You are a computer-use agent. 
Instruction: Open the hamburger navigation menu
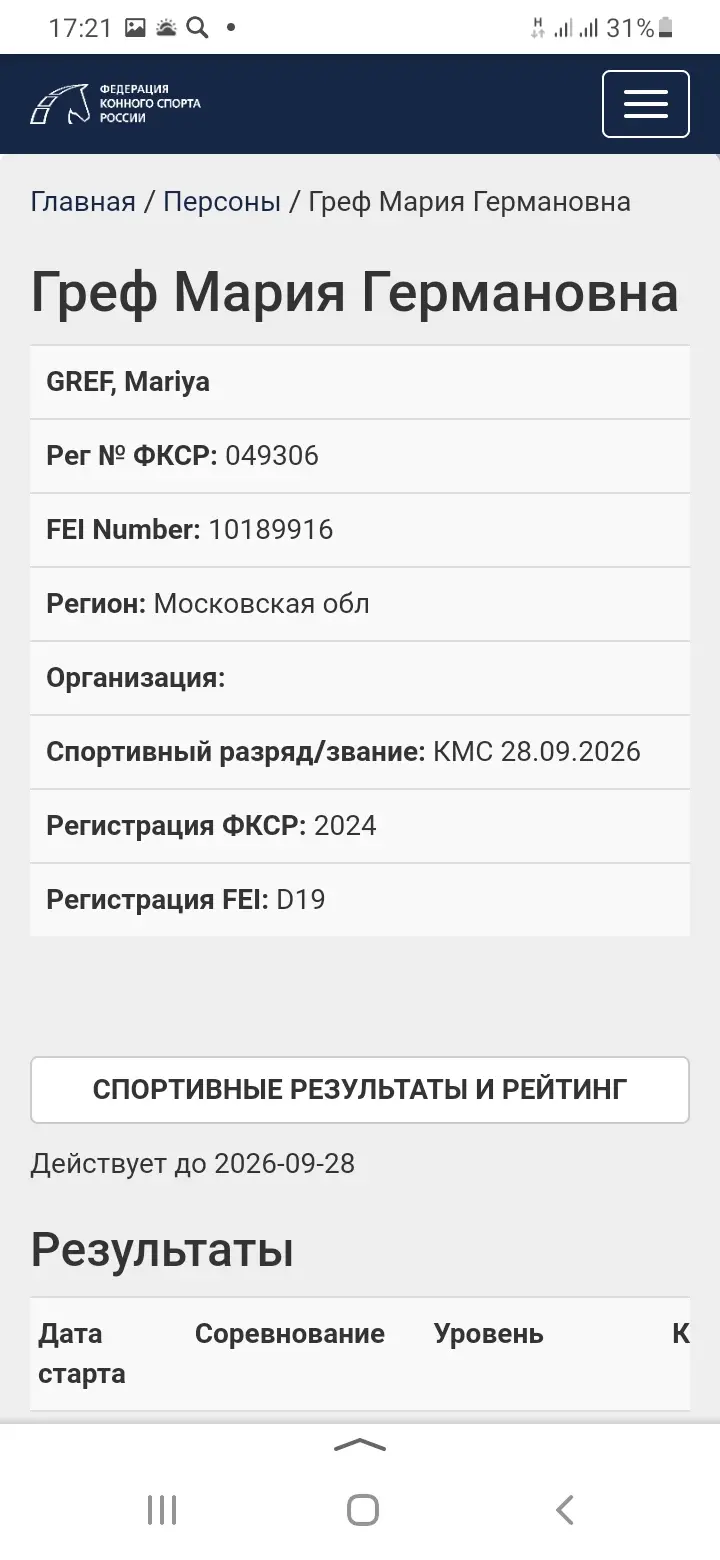[x=645, y=104]
